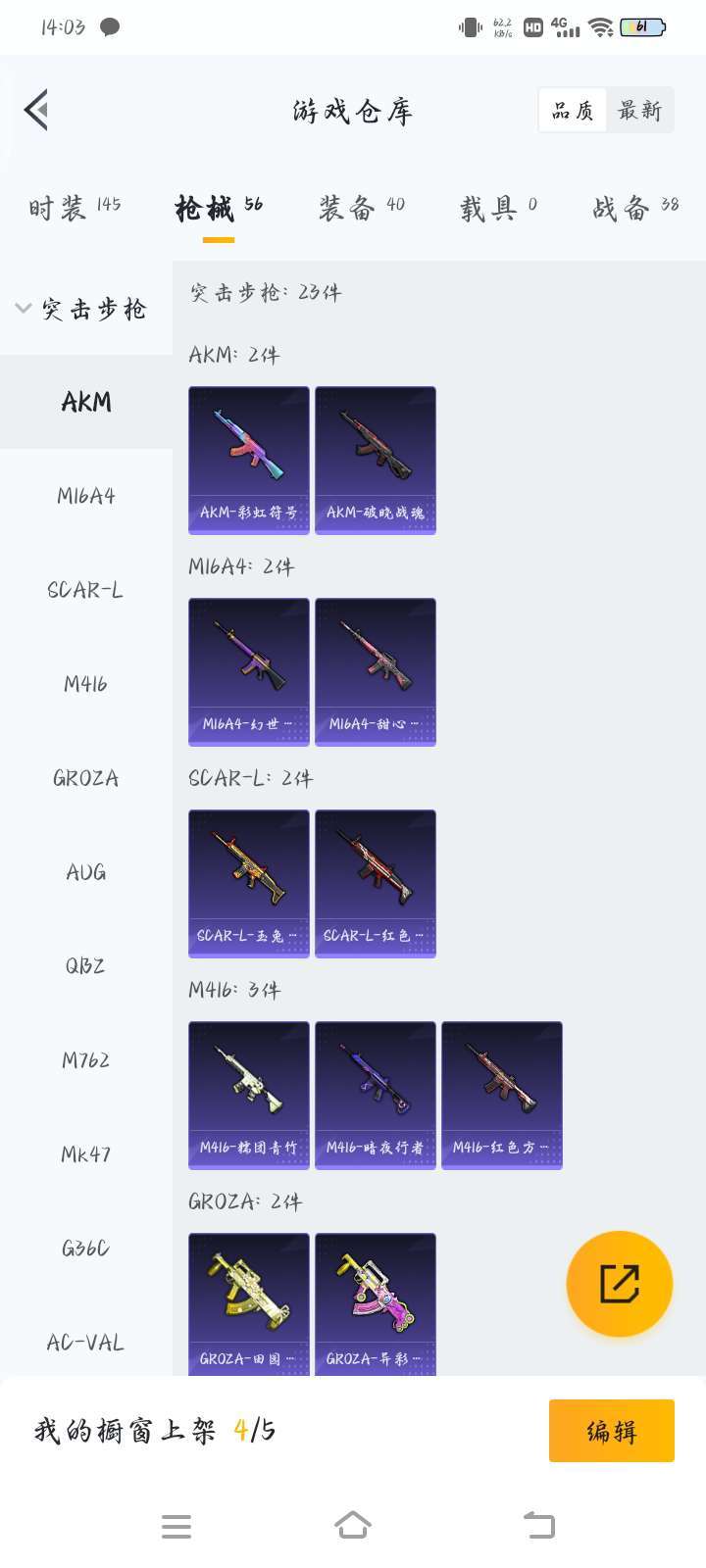
Task: Go to the system home screen
Action: point(353,1525)
